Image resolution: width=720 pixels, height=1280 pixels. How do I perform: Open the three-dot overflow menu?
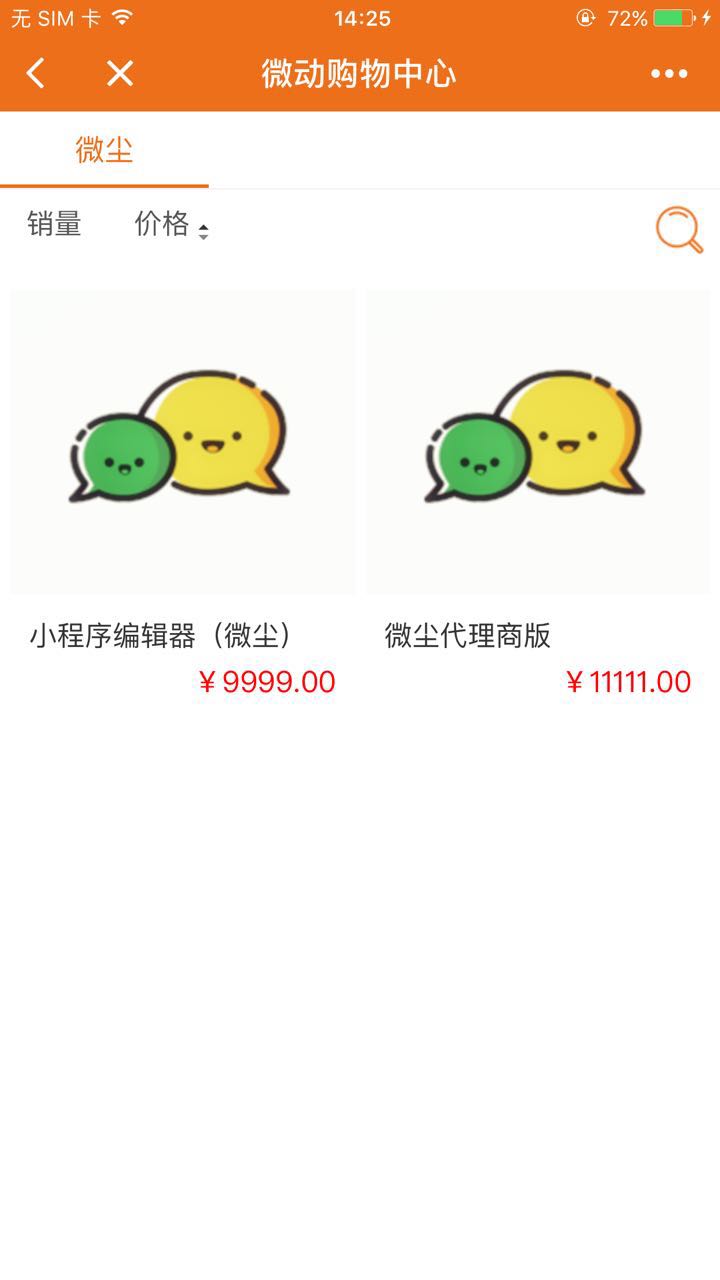(669, 73)
